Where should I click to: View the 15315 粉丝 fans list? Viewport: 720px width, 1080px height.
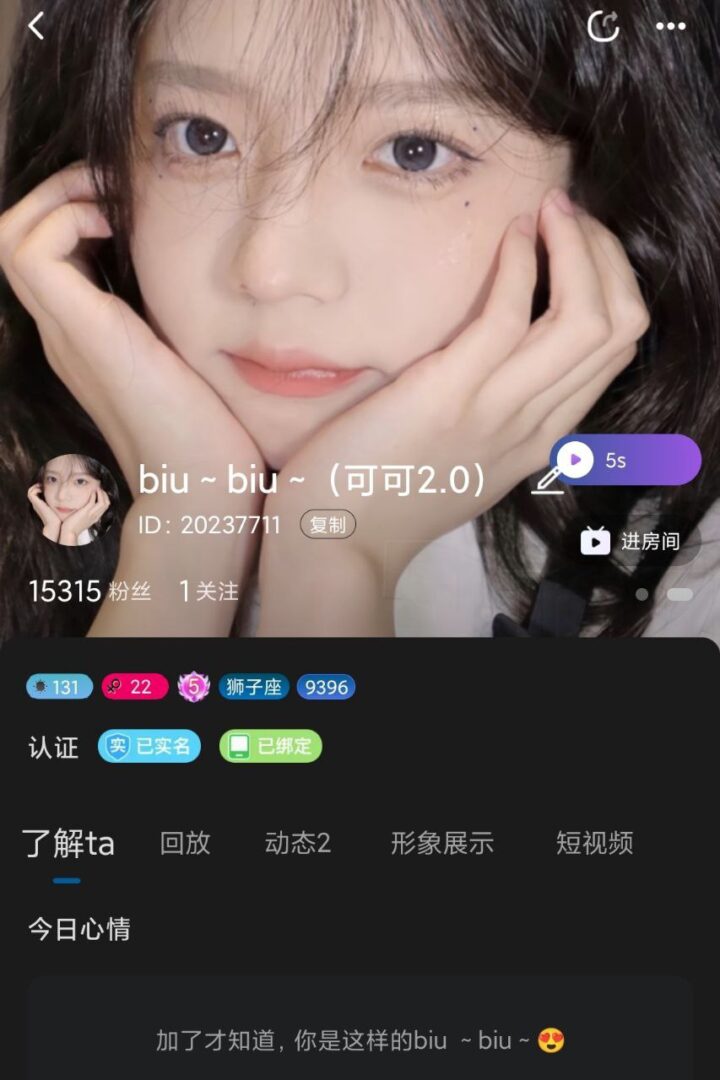point(90,591)
